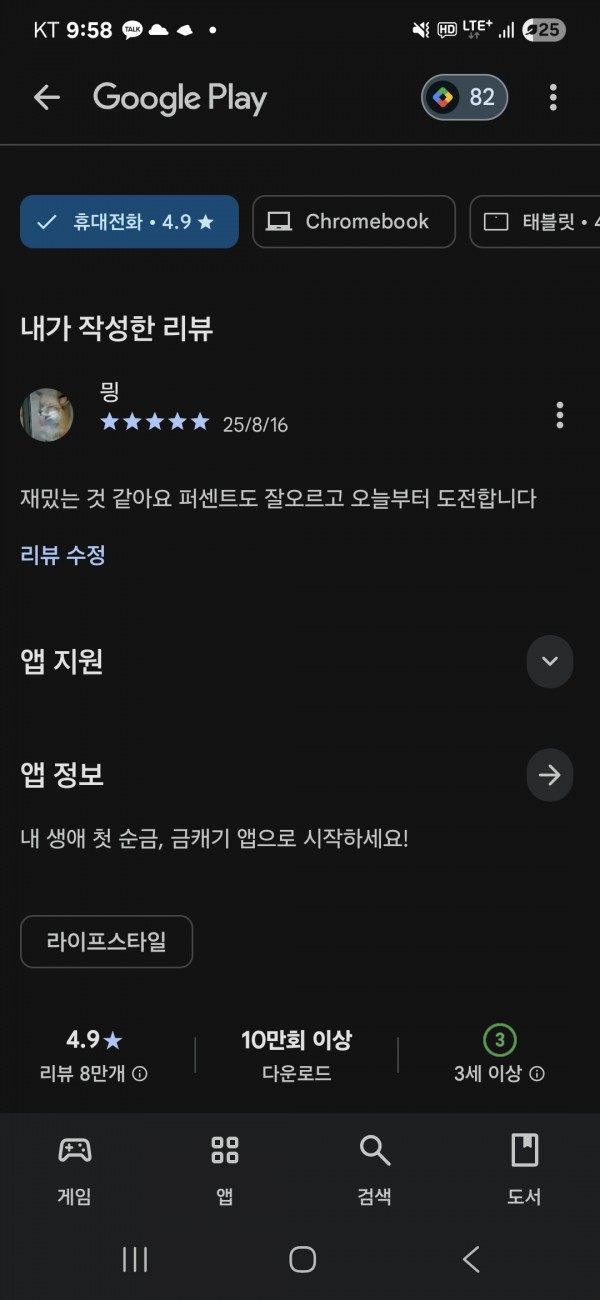Switch to the 앱 tab

tap(225, 1168)
